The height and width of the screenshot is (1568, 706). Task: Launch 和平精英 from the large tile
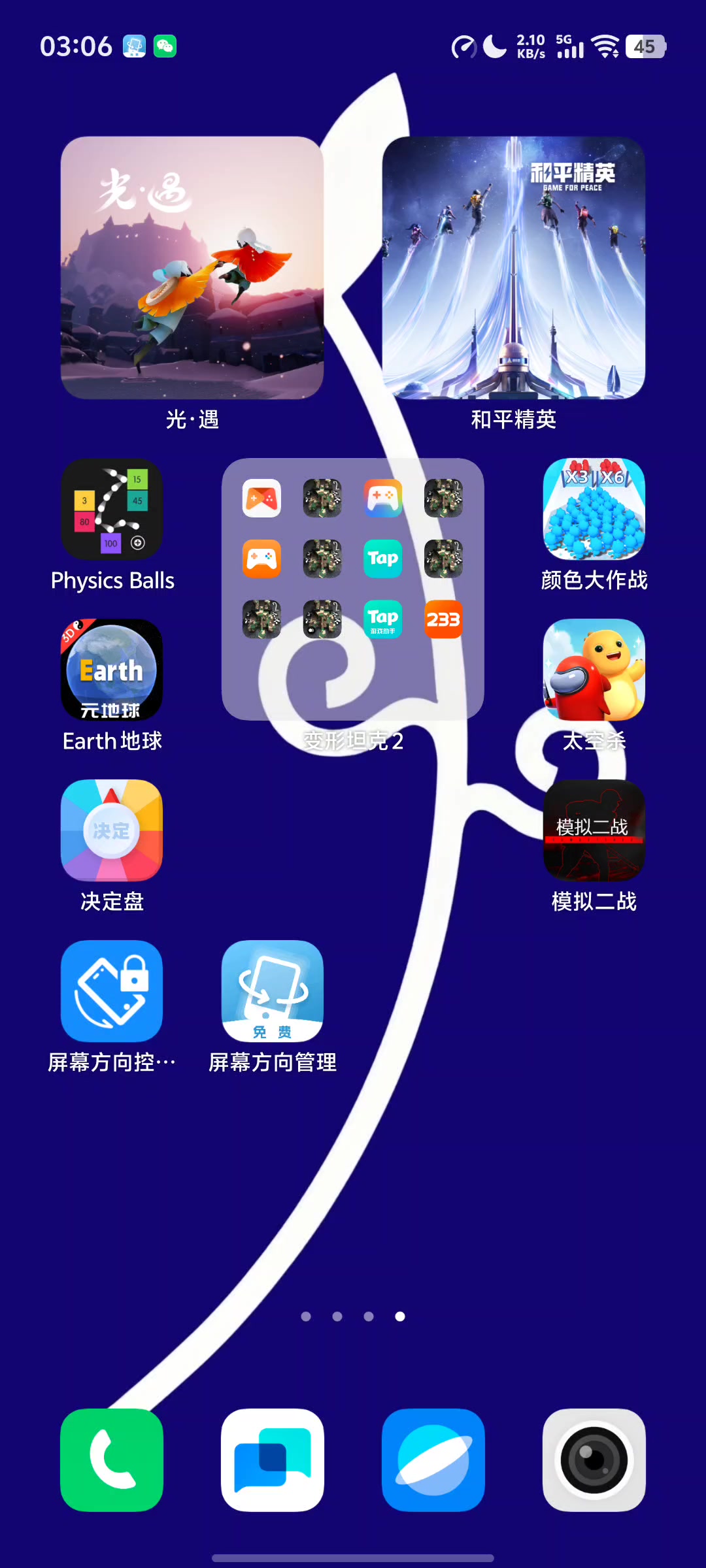[513, 268]
